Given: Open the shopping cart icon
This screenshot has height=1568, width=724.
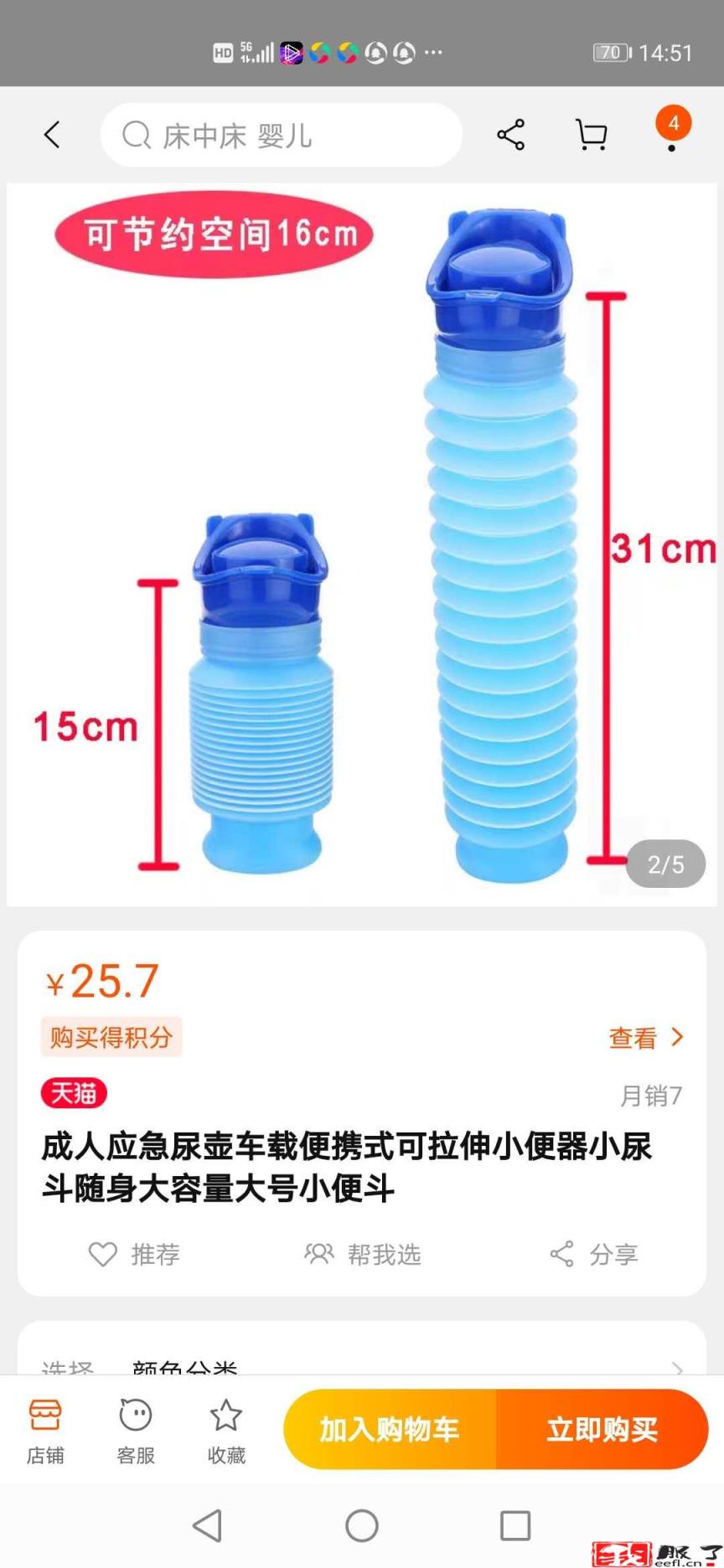Looking at the screenshot, I should click(x=591, y=135).
